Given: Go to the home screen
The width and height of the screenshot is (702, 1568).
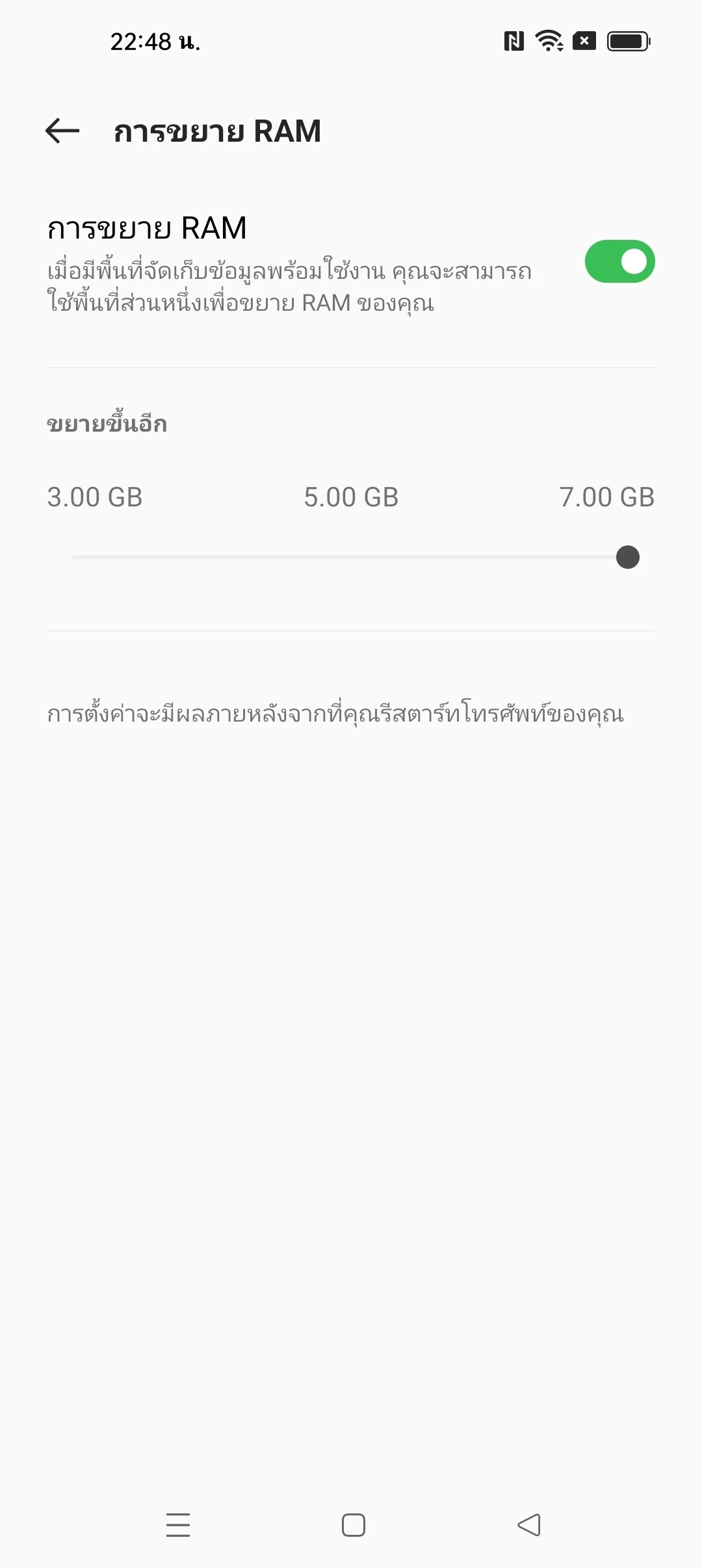Looking at the screenshot, I should tap(354, 1525).
